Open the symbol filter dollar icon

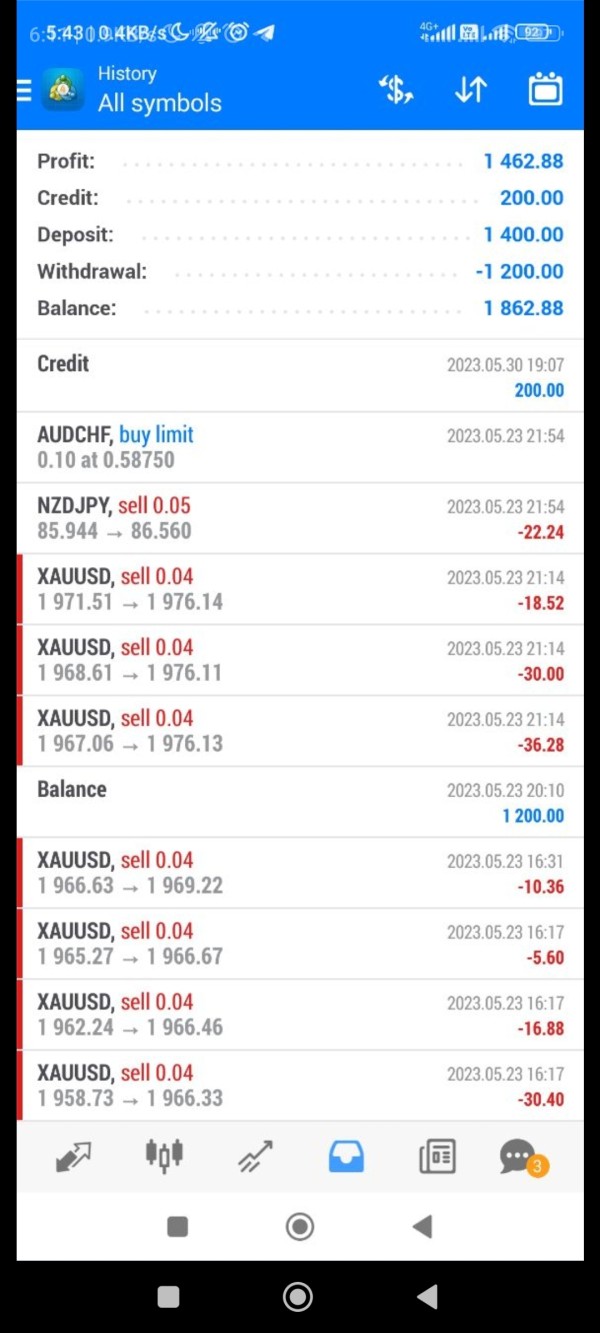[x=396, y=90]
